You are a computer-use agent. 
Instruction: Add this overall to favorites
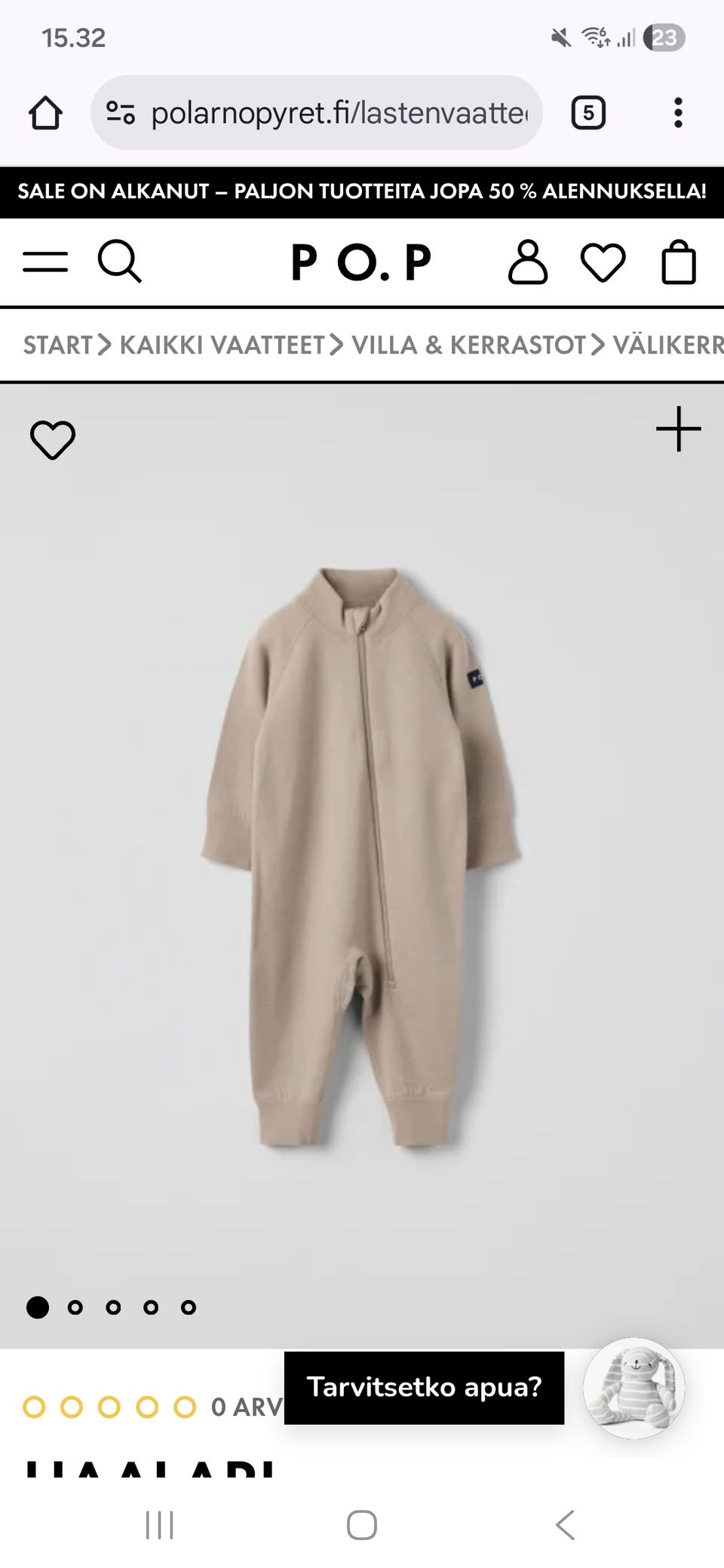tap(53, 439)
